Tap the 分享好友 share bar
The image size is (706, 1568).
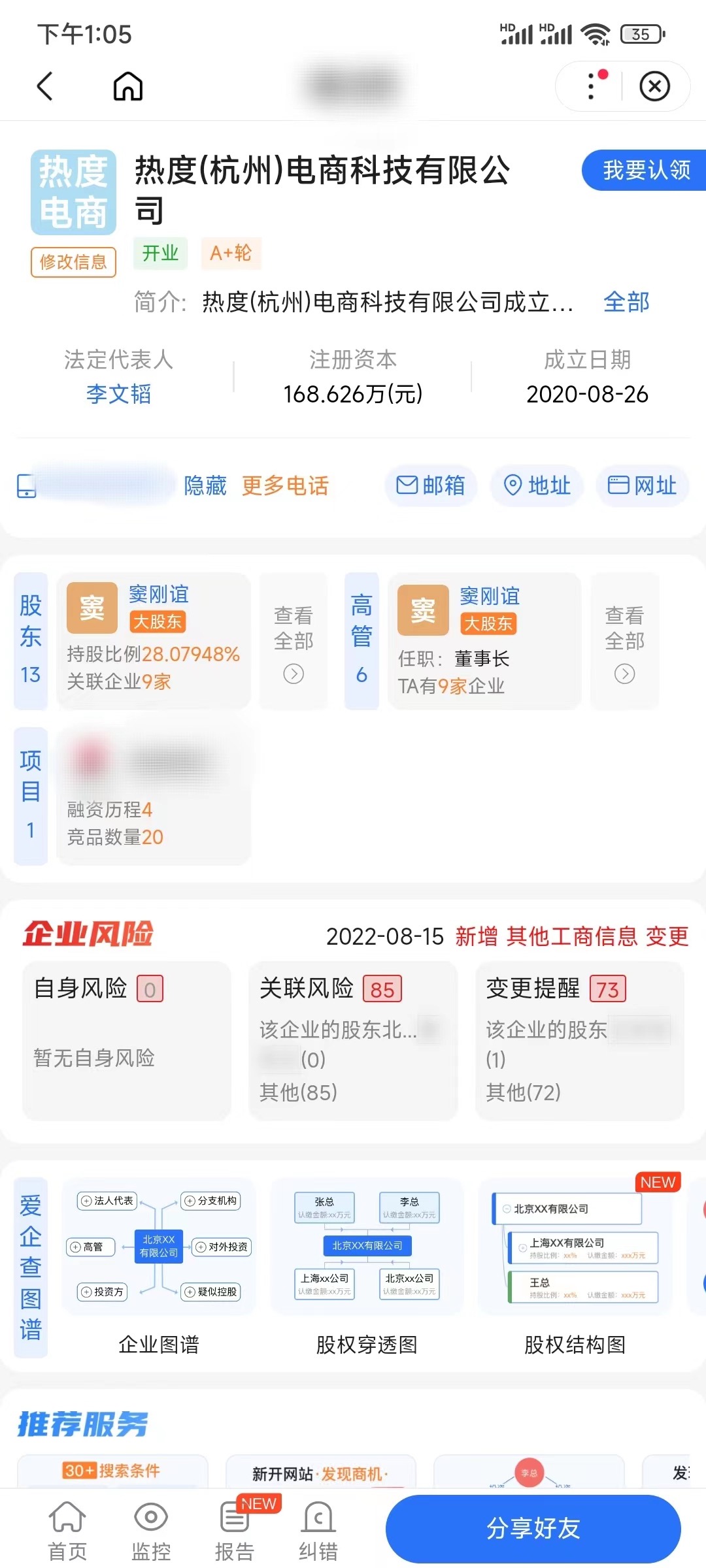tap(533, 1527)
